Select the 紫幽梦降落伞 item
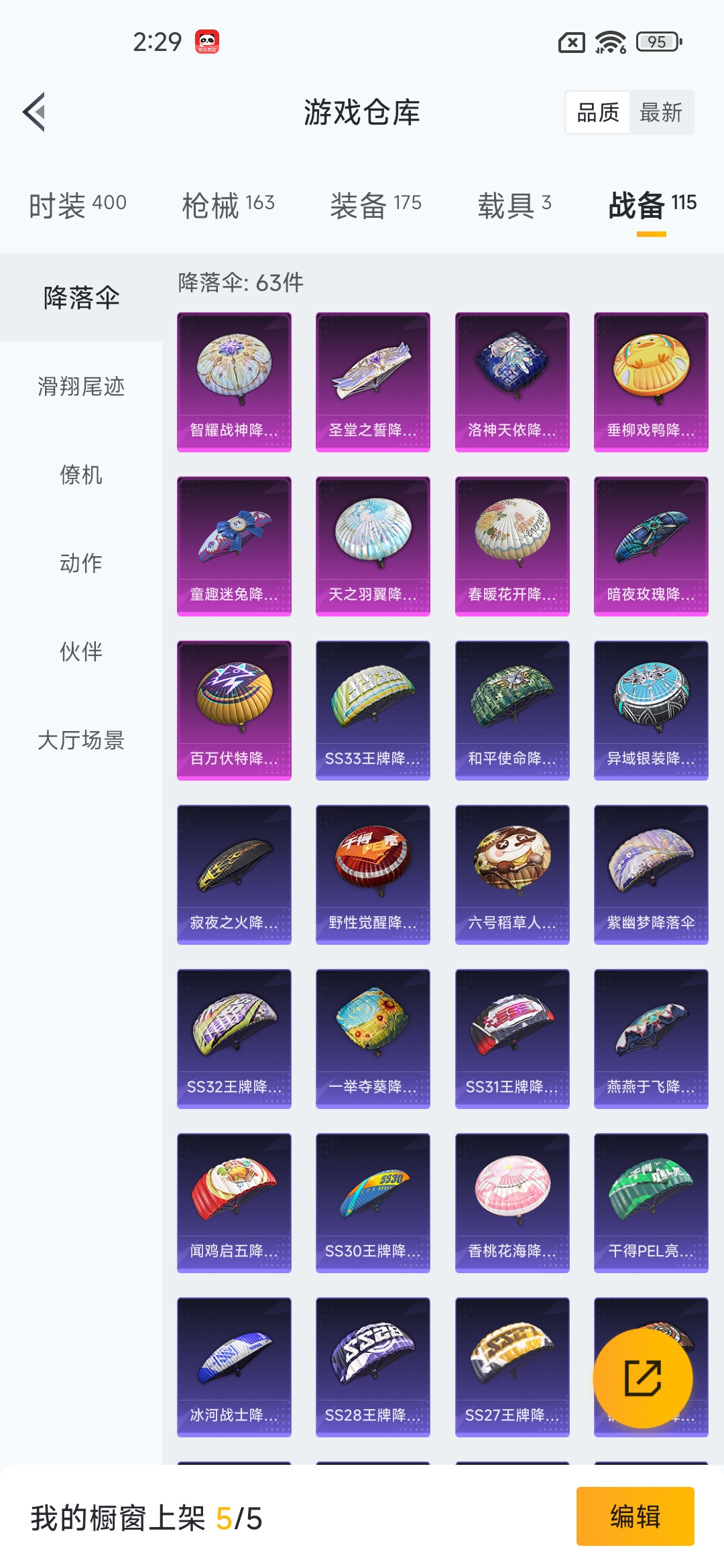This screenshot has height=1568, width=724. pyautogui.click(x=651, y=874)
